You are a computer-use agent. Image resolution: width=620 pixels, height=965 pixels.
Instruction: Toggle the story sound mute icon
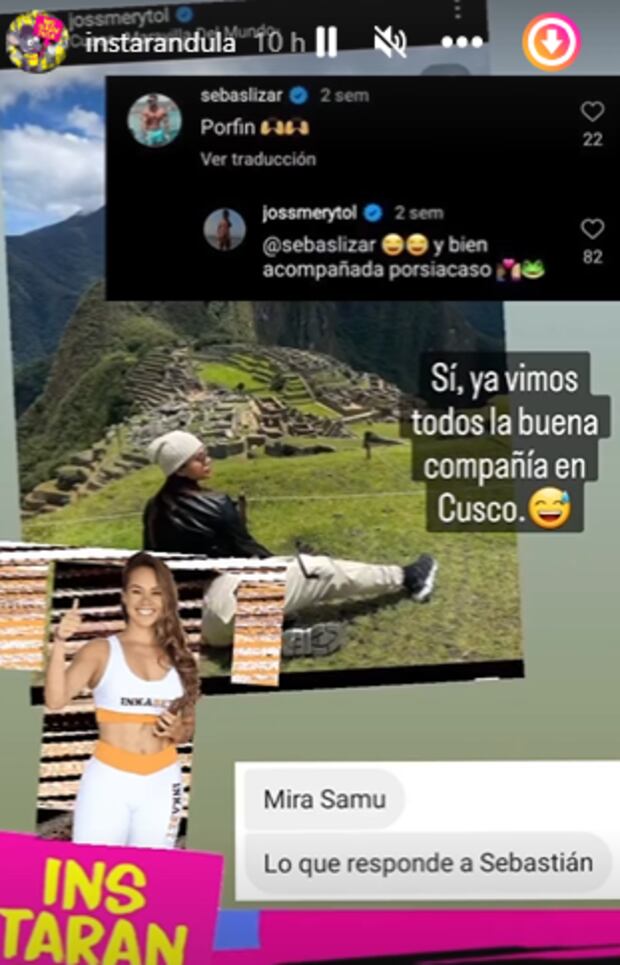(389, 42)
